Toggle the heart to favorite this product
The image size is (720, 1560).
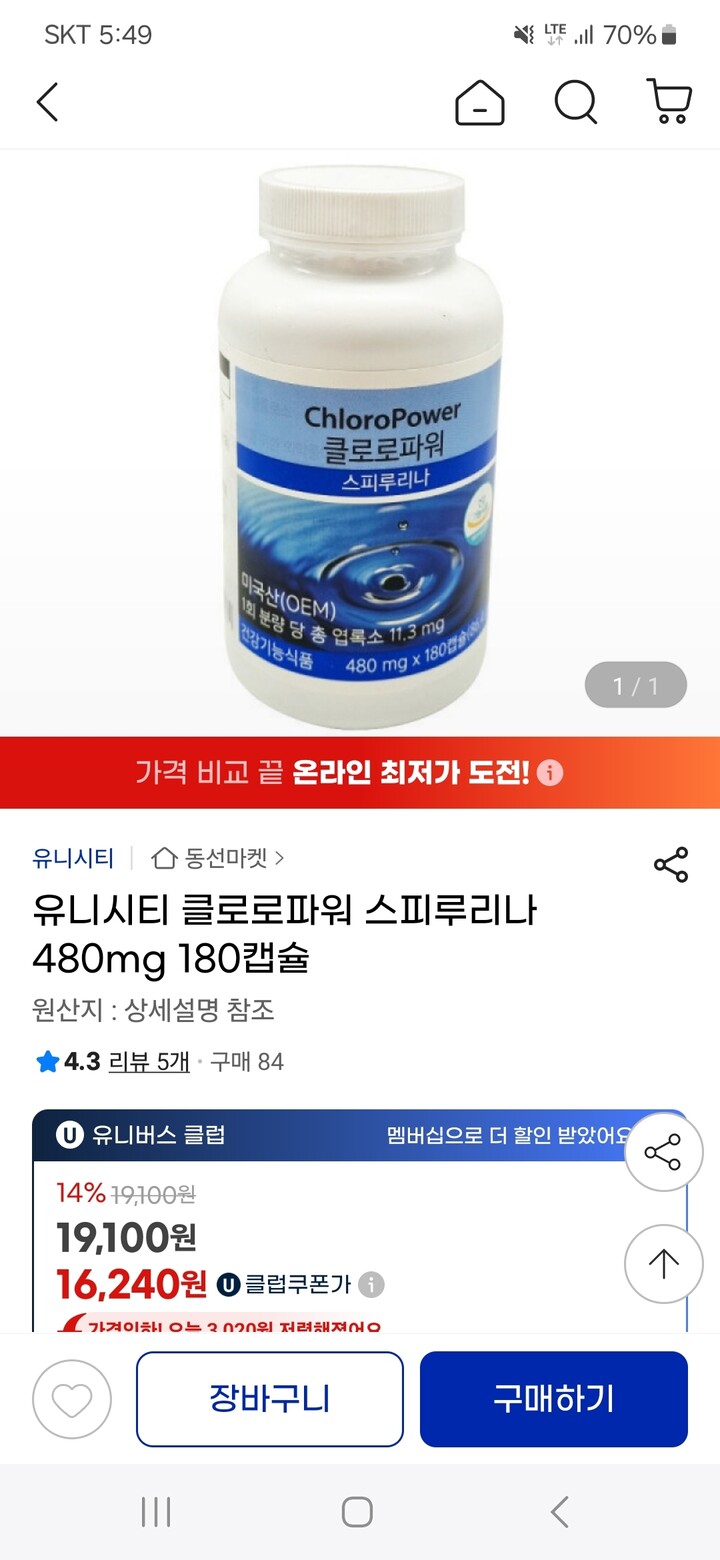coord(71,1399)
